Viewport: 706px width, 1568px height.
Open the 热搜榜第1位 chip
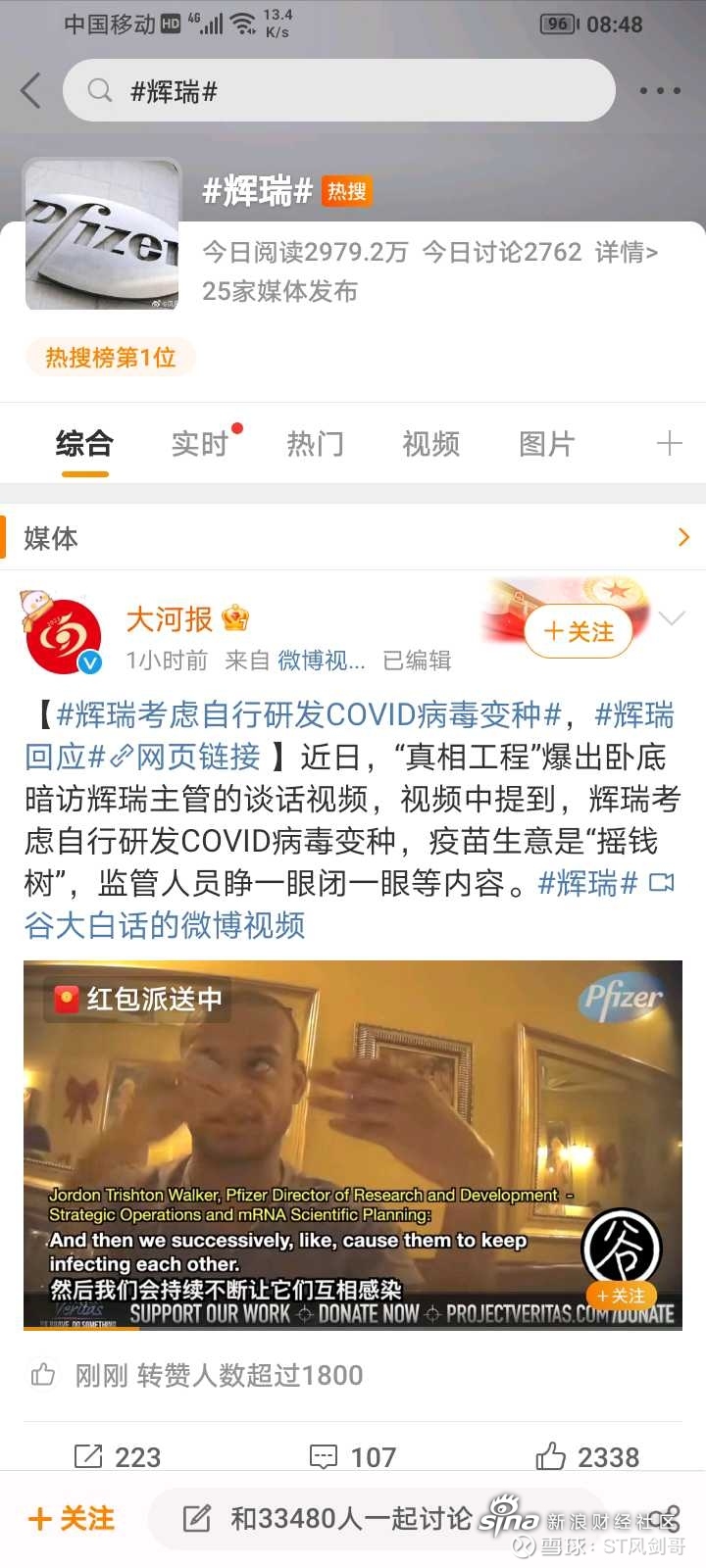coord(111,358)
